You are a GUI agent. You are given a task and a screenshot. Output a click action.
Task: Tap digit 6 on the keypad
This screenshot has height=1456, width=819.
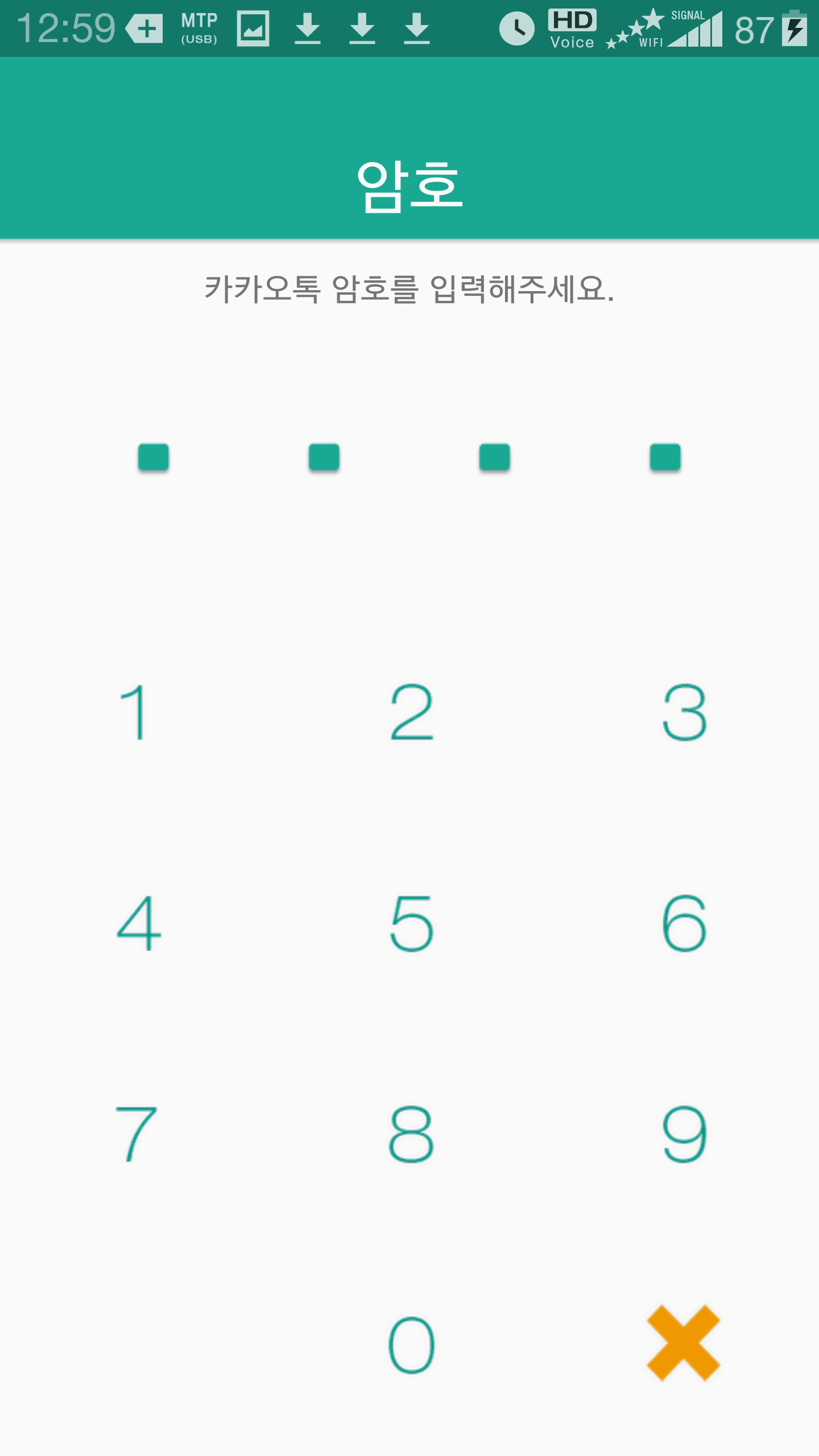(684, 923)
